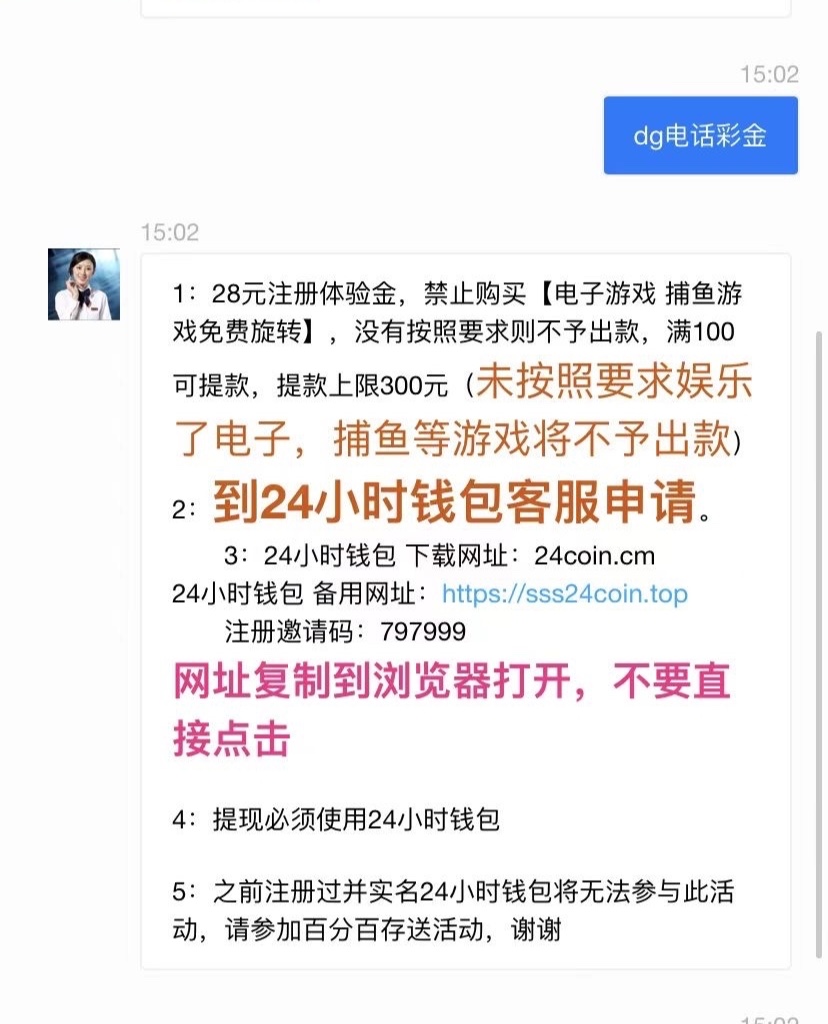Tap the customer service agent avatar
Image resolution: width=828 pixels, height=1024 pixels.
pos(84,285)
